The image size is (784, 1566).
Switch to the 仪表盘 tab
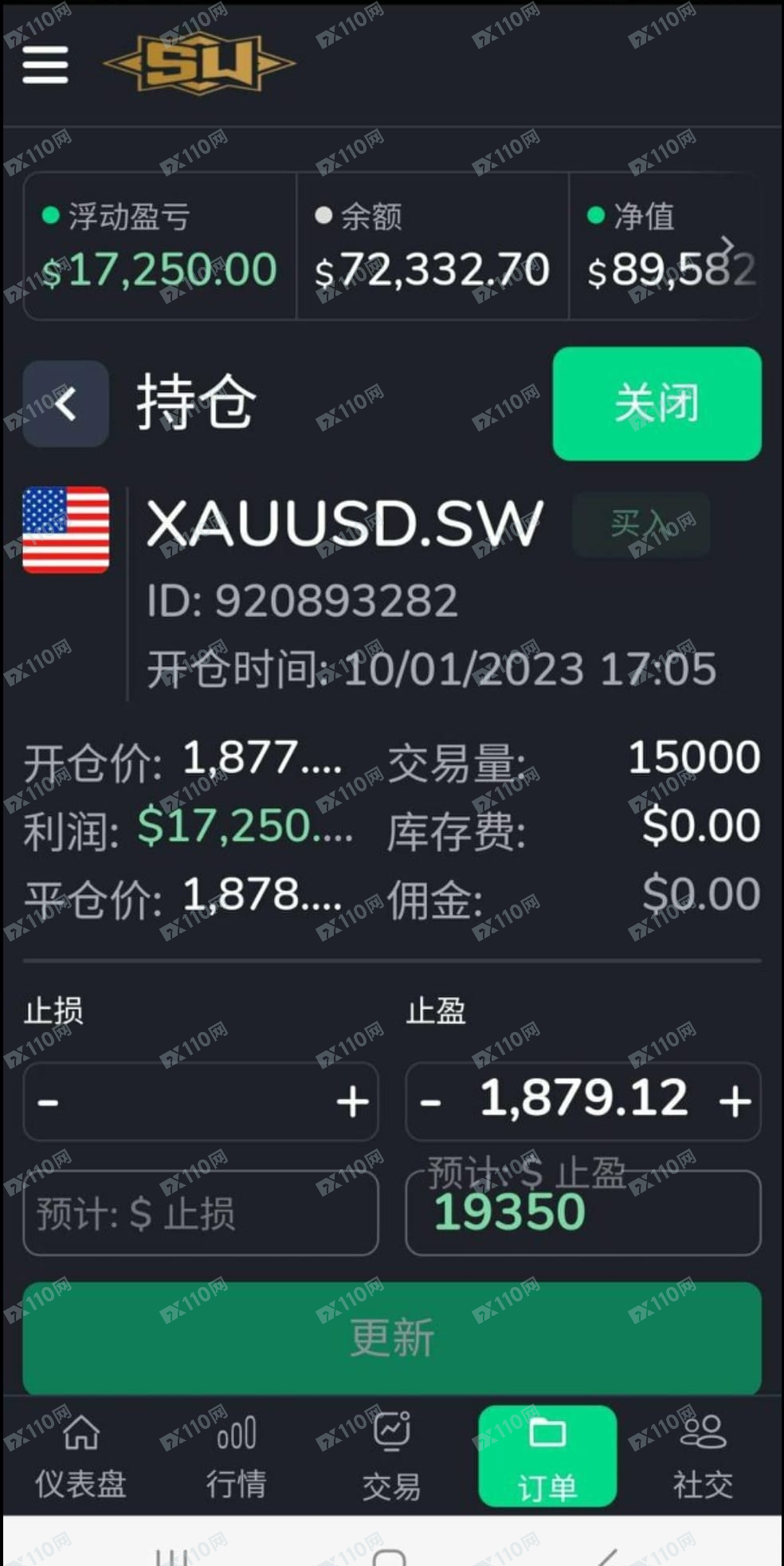[x=80, y=1455]
